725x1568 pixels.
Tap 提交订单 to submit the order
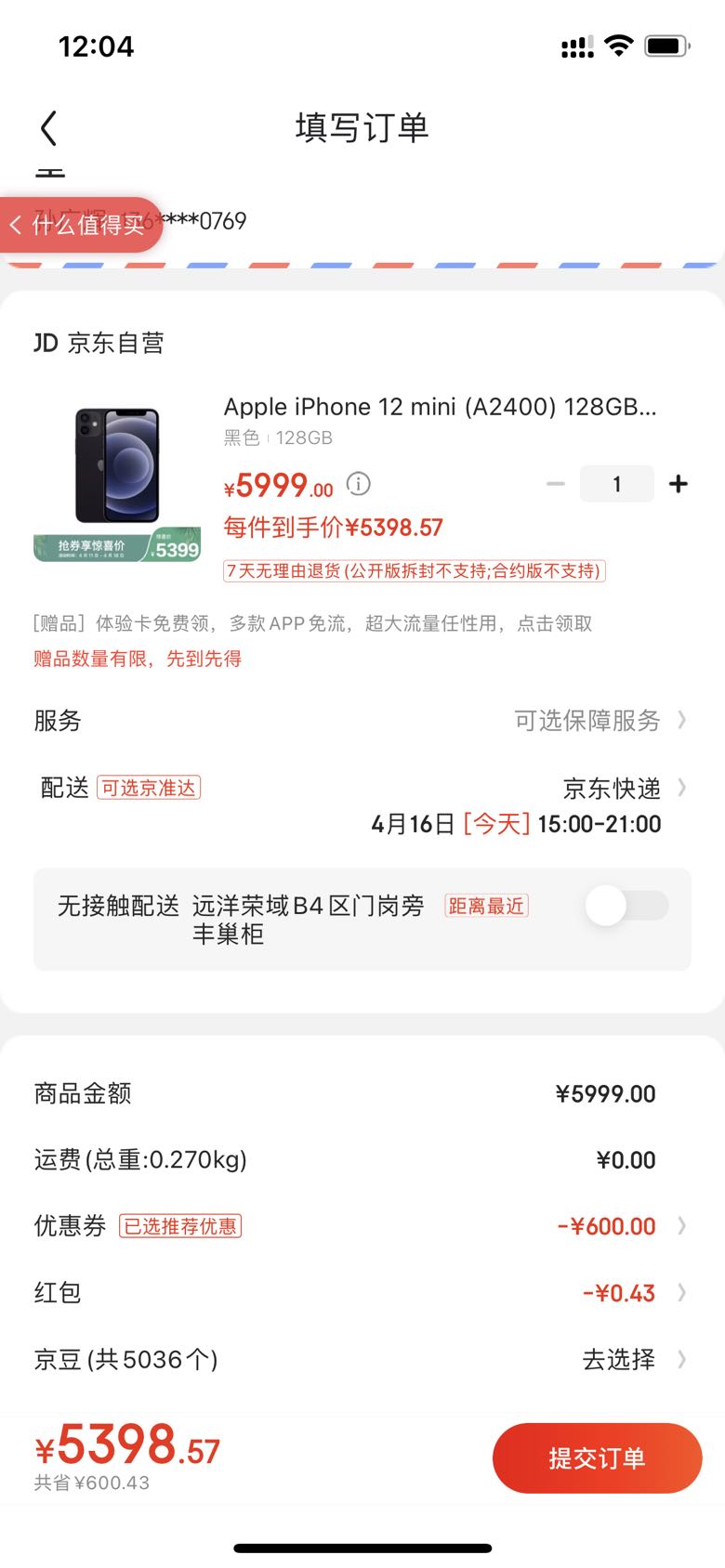[597, 1458]
